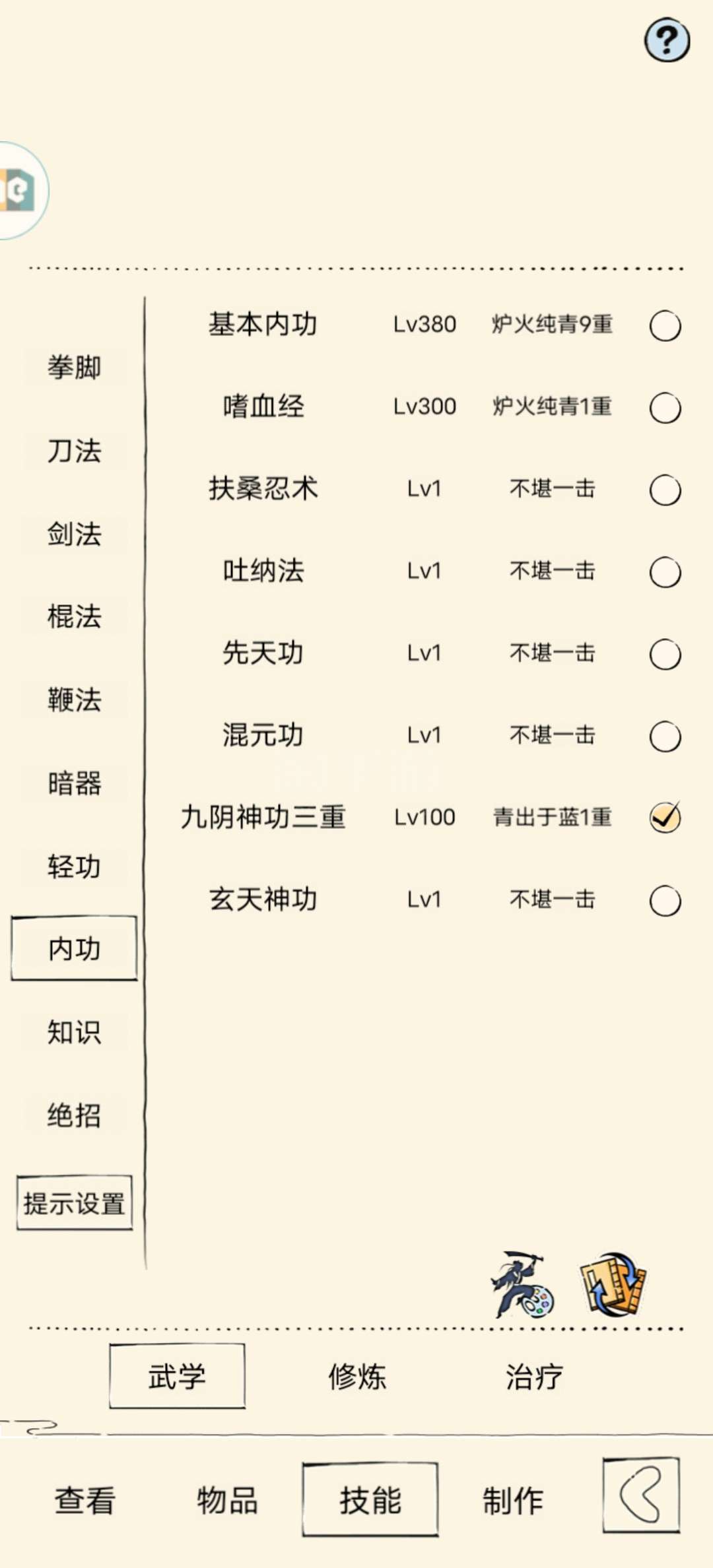The height and width of the screenshot is (1568, 713).
Task: Switch to the 刀法 category
Action: [74, 450]
